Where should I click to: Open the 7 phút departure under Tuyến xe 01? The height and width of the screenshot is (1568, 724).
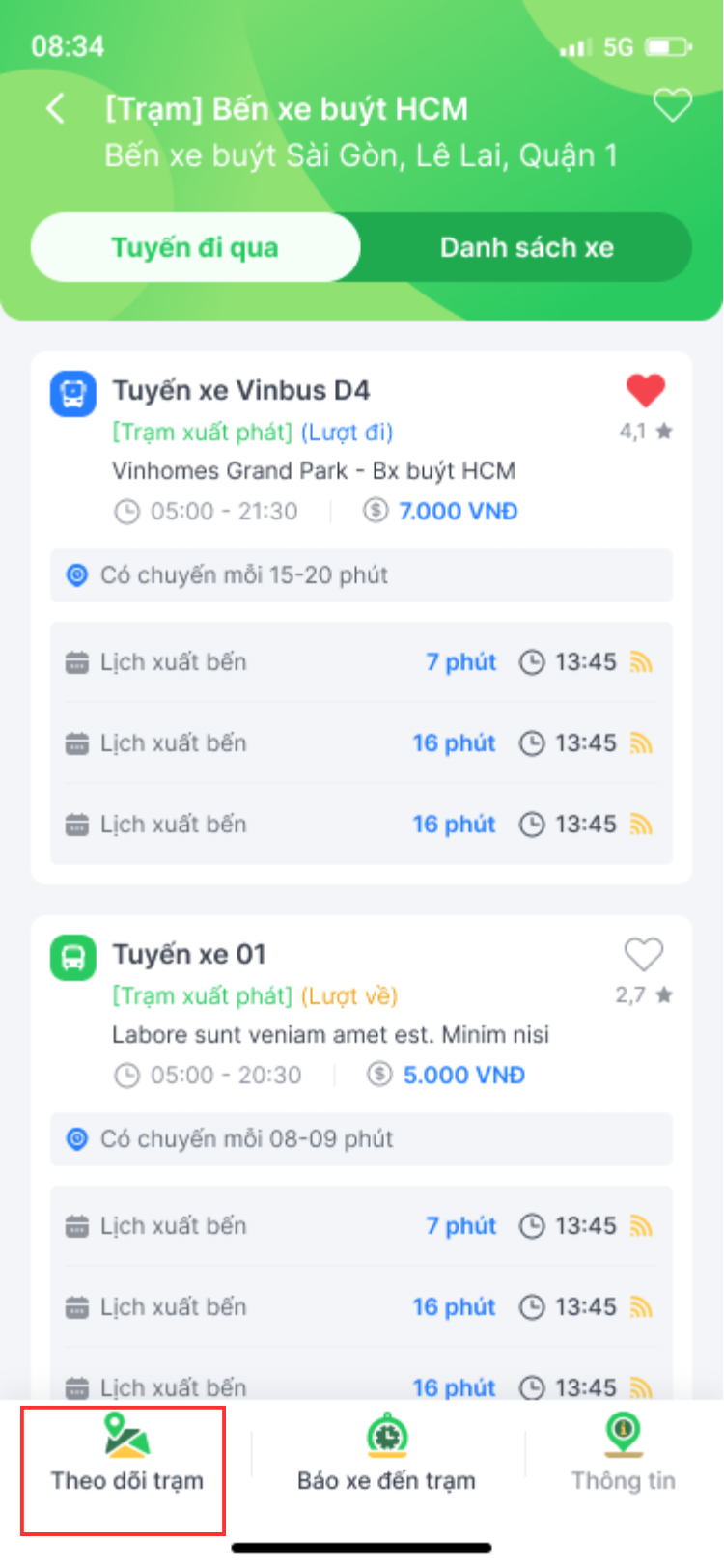[x=361, y=1226]
